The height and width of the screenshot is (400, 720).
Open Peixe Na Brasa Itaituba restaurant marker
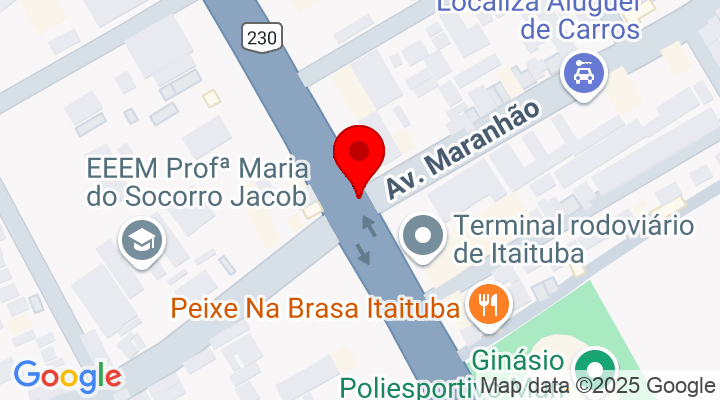(x=489, y=303)
